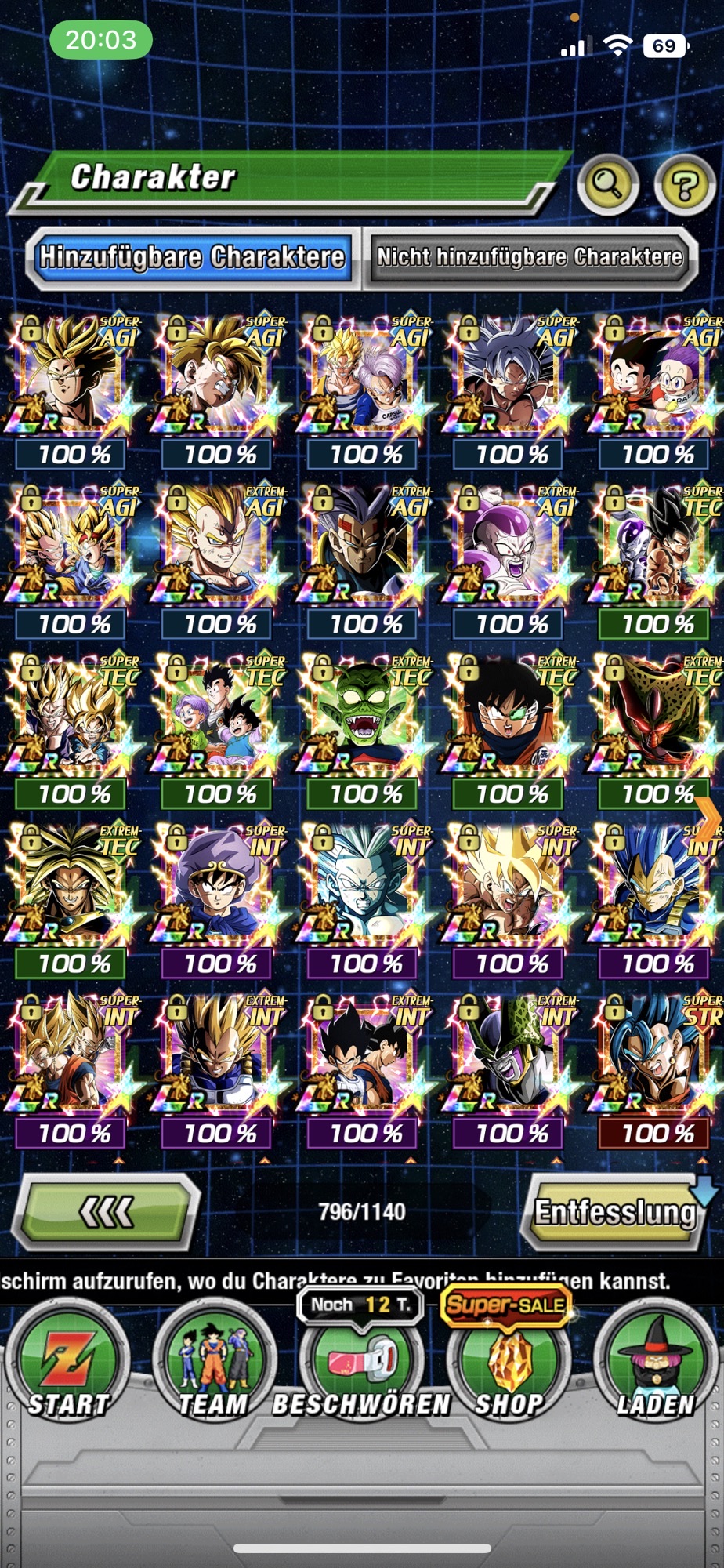The image size is (724, 1568).
Task: Open the character search magnifier
Action: pyautogui.click(x=608, y=184)
